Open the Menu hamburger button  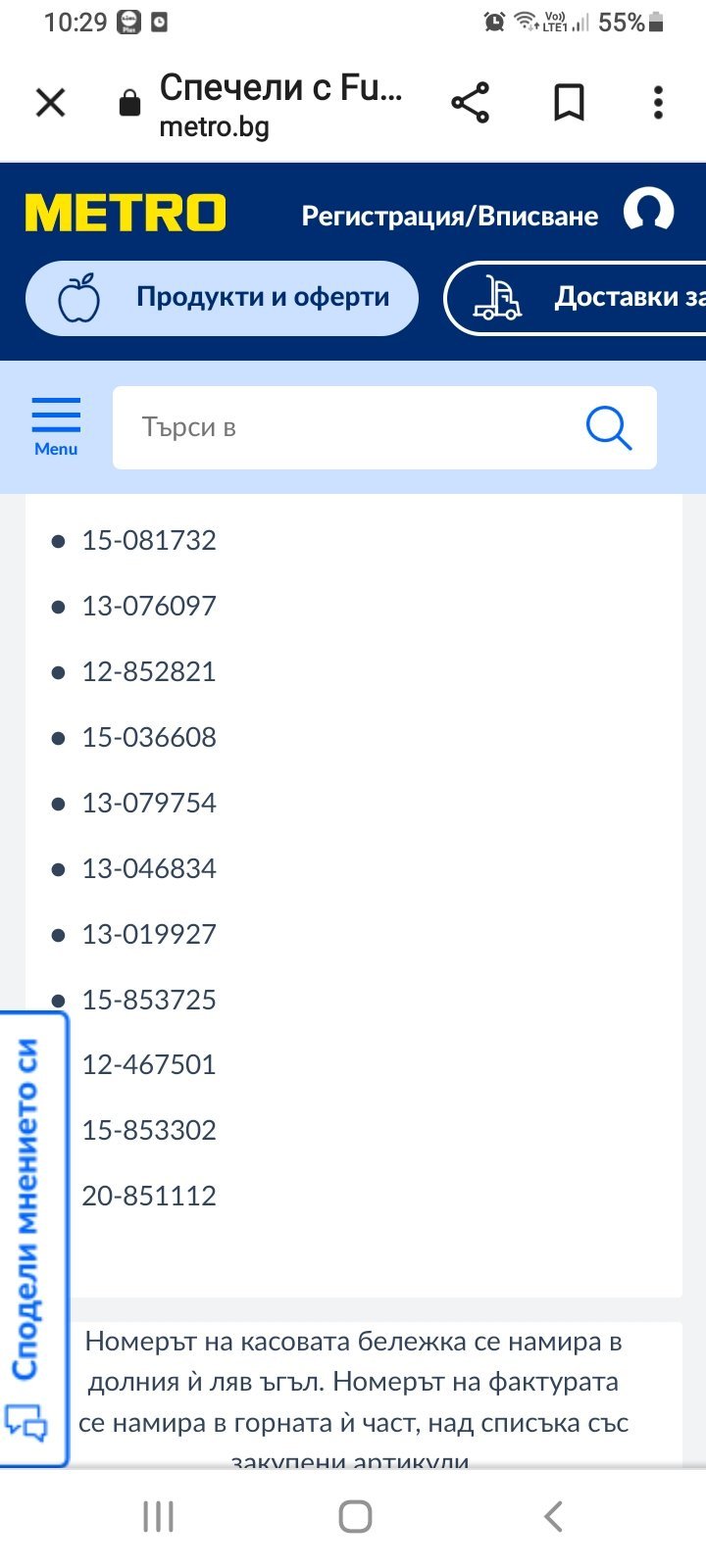click(56, 427)
